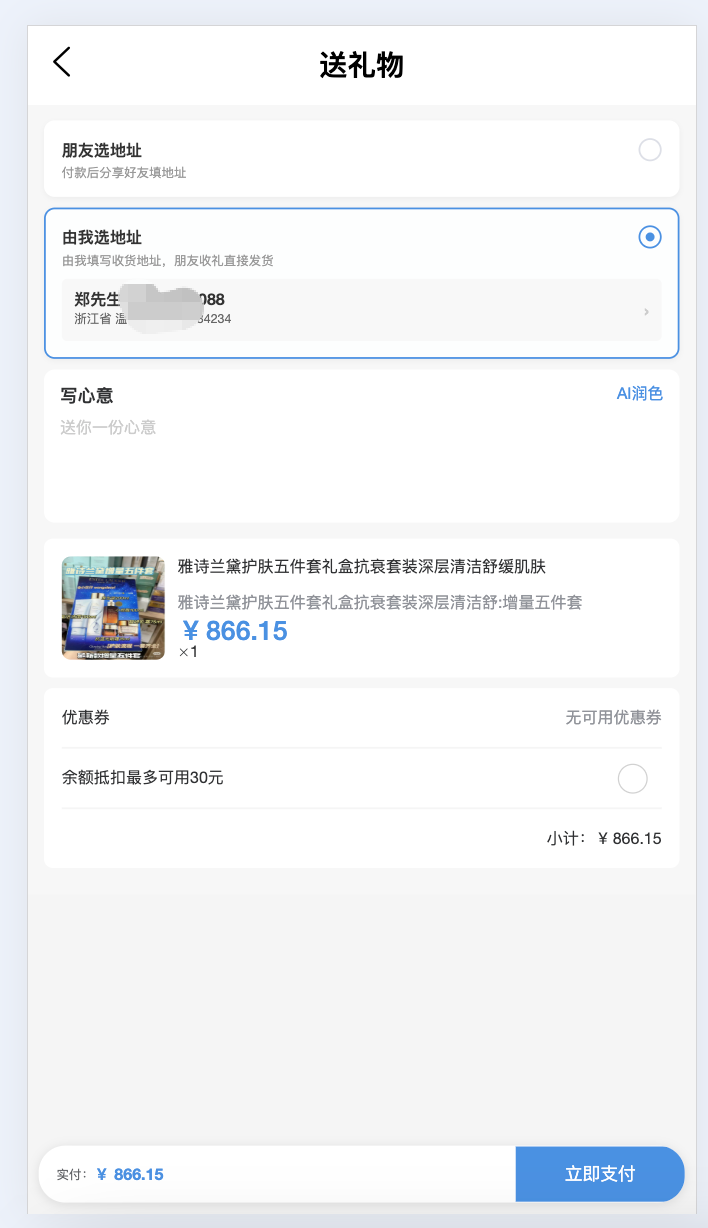
Task: Focus the 送你一份心意 message field
Action: point(361,460)
